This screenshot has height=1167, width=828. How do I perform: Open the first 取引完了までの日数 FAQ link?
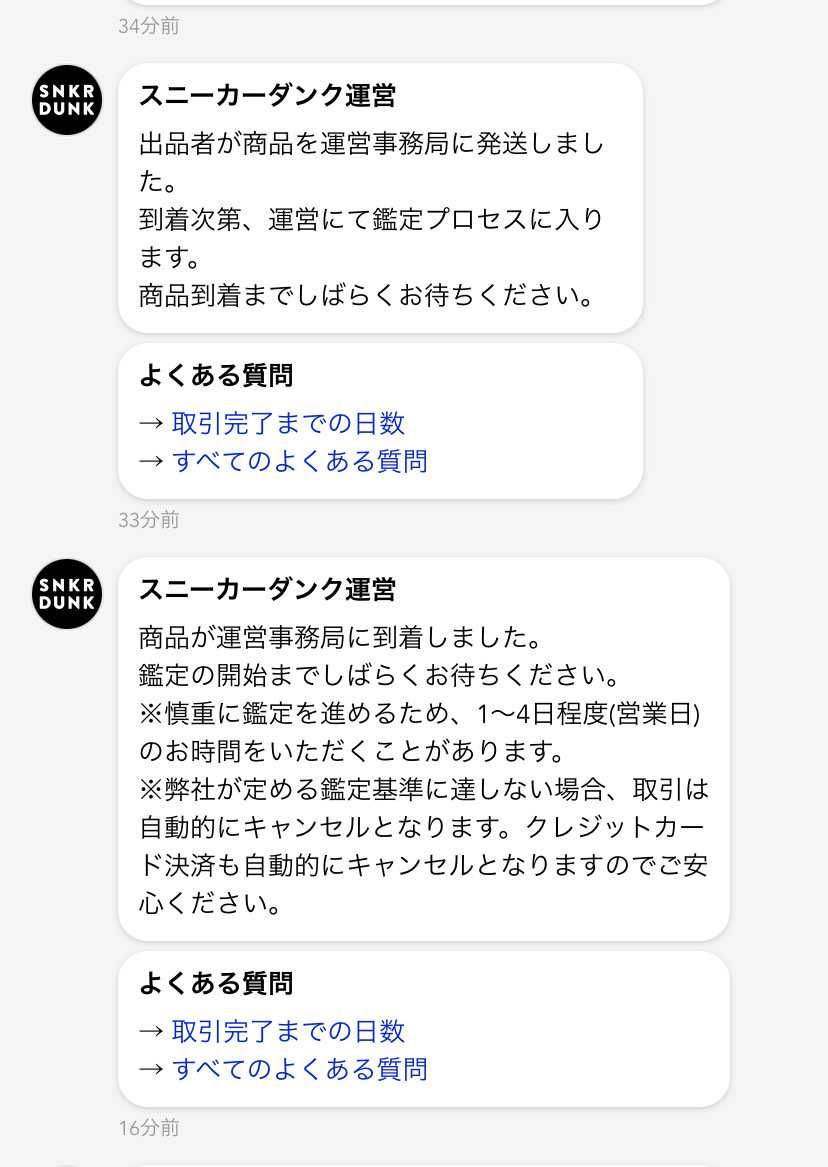[x=288, y=423]
